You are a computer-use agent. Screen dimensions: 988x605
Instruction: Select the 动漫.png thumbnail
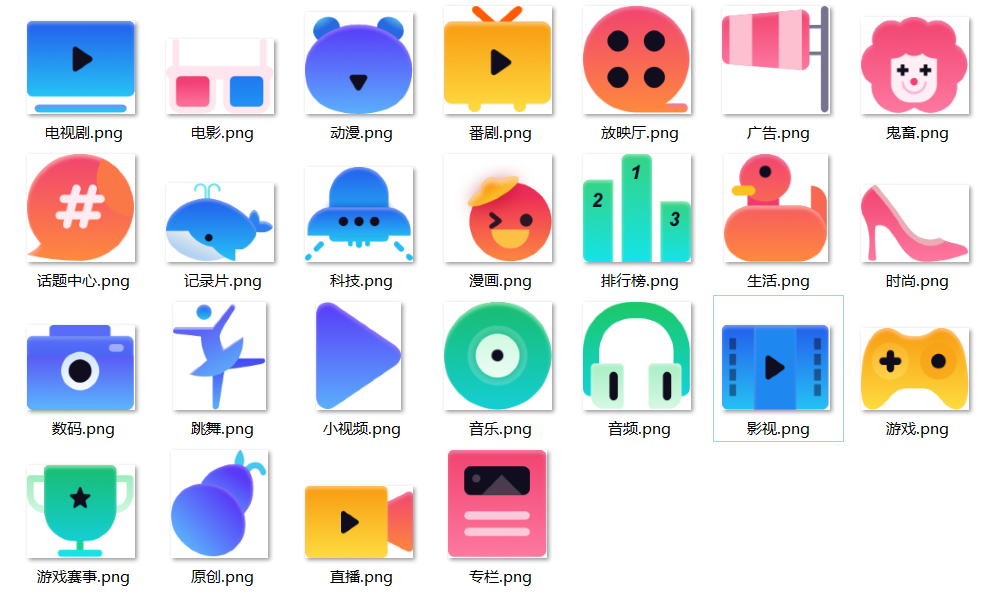pyautogui.click(x=359, y=64)
